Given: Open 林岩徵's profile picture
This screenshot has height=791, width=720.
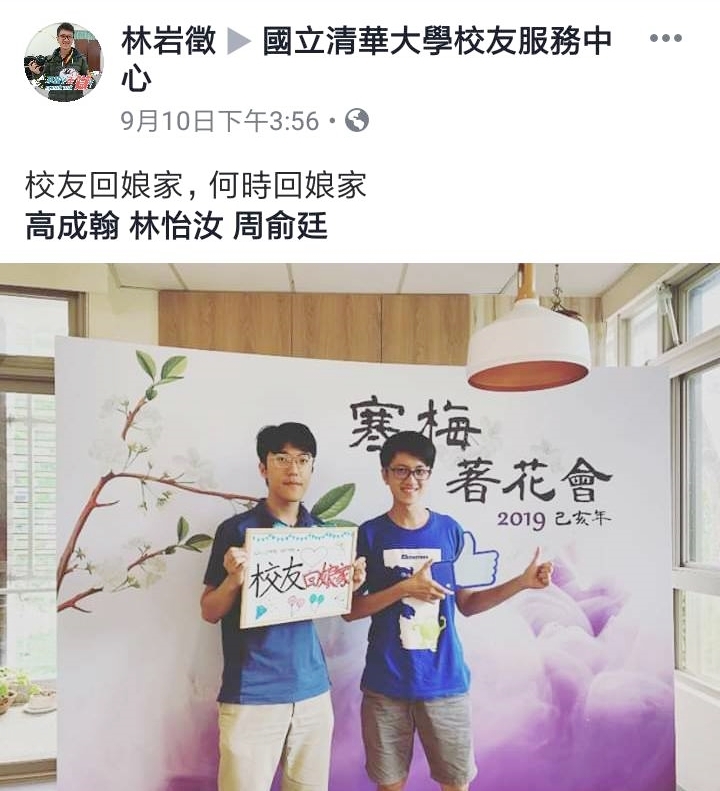Looking at the screenshot, I should coord(63,62).
